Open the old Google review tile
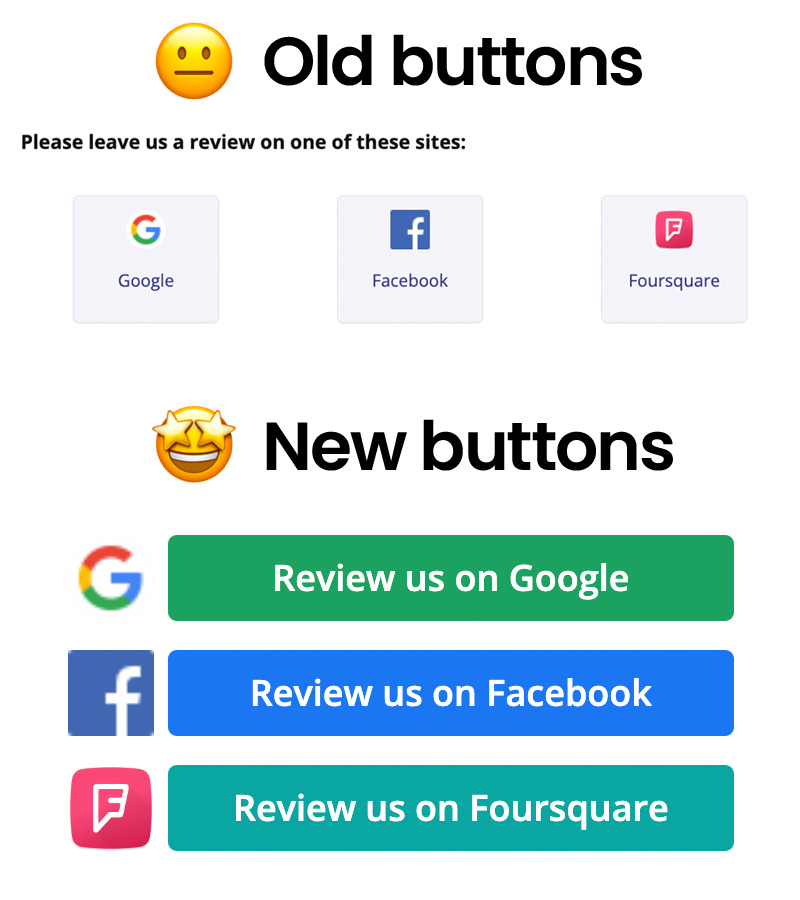The width and height of the screenshot is (800, 900). coord(146,259)
